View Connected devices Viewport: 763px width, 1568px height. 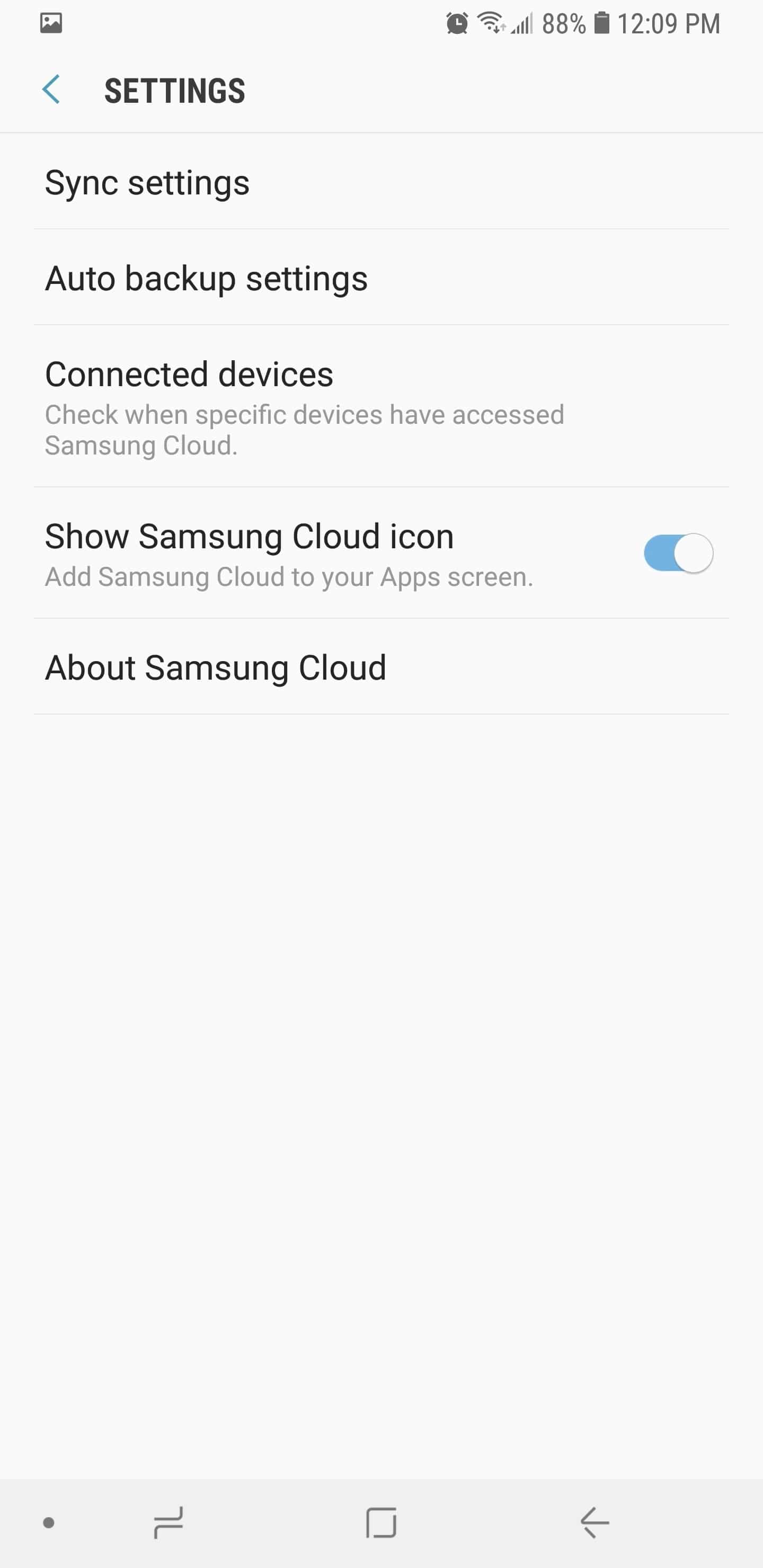[x=189, y=375]
